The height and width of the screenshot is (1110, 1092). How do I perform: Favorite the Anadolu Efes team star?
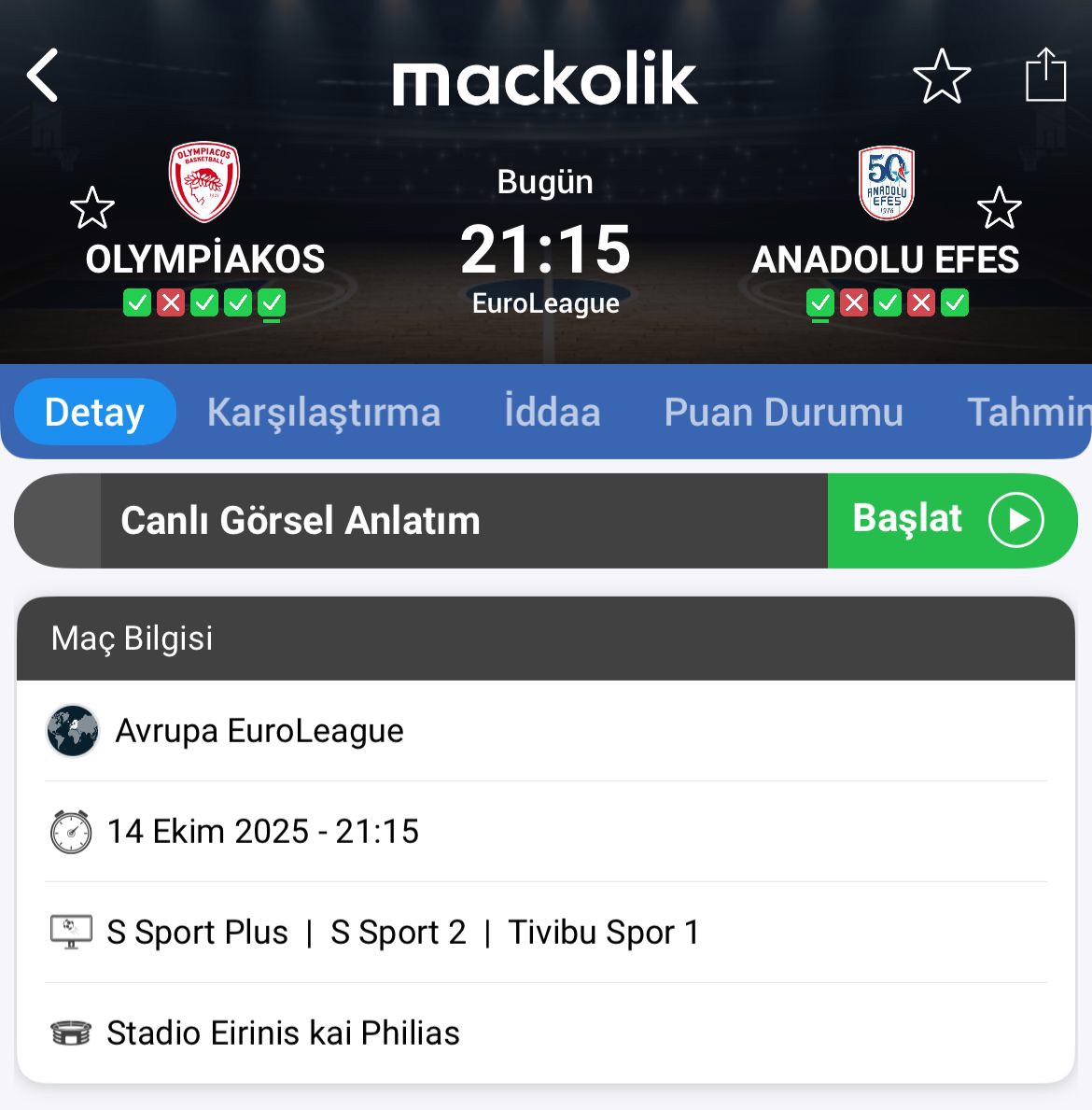coord(999,207)
